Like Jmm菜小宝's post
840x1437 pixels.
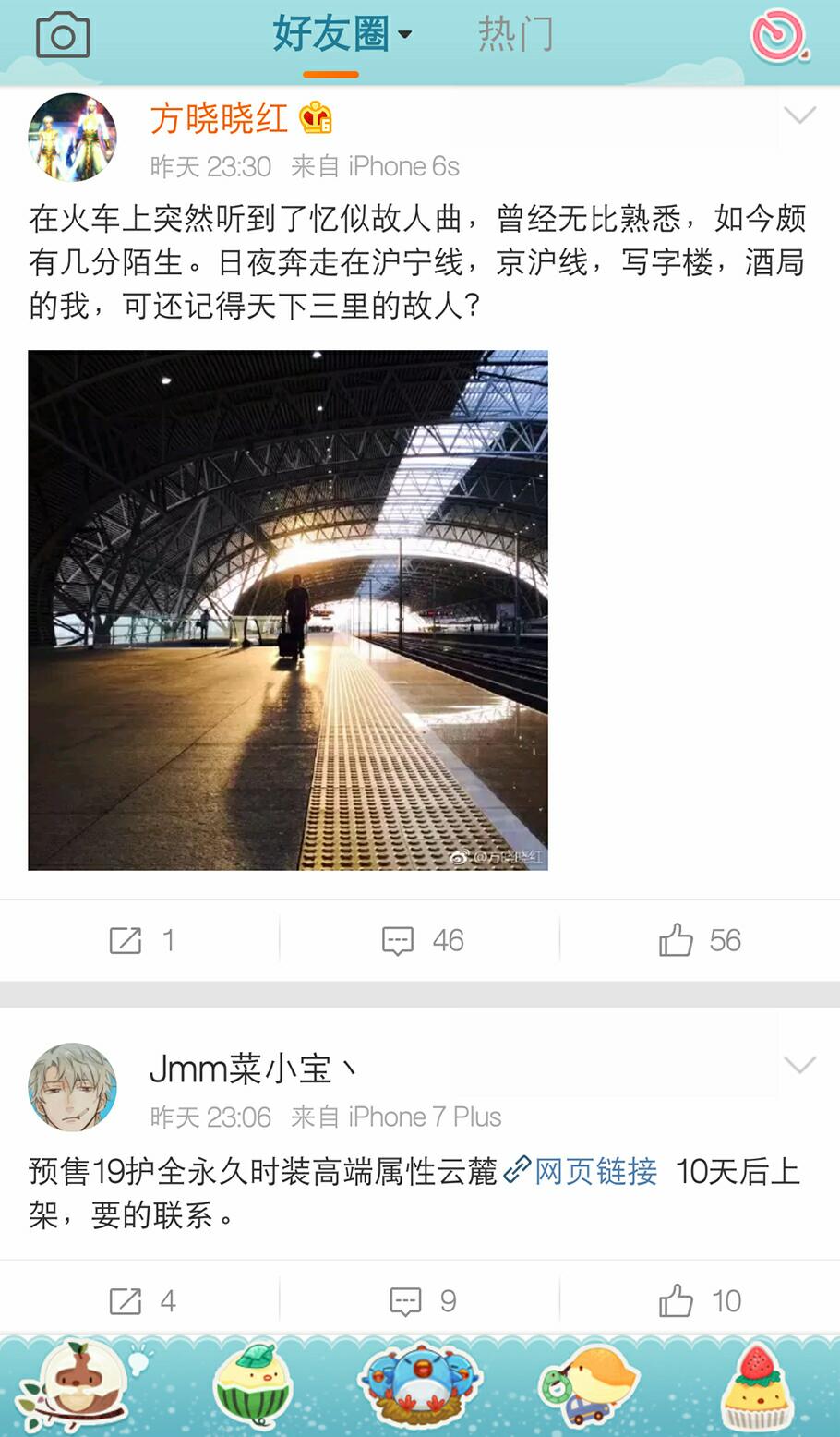(x=699, y=1301)
